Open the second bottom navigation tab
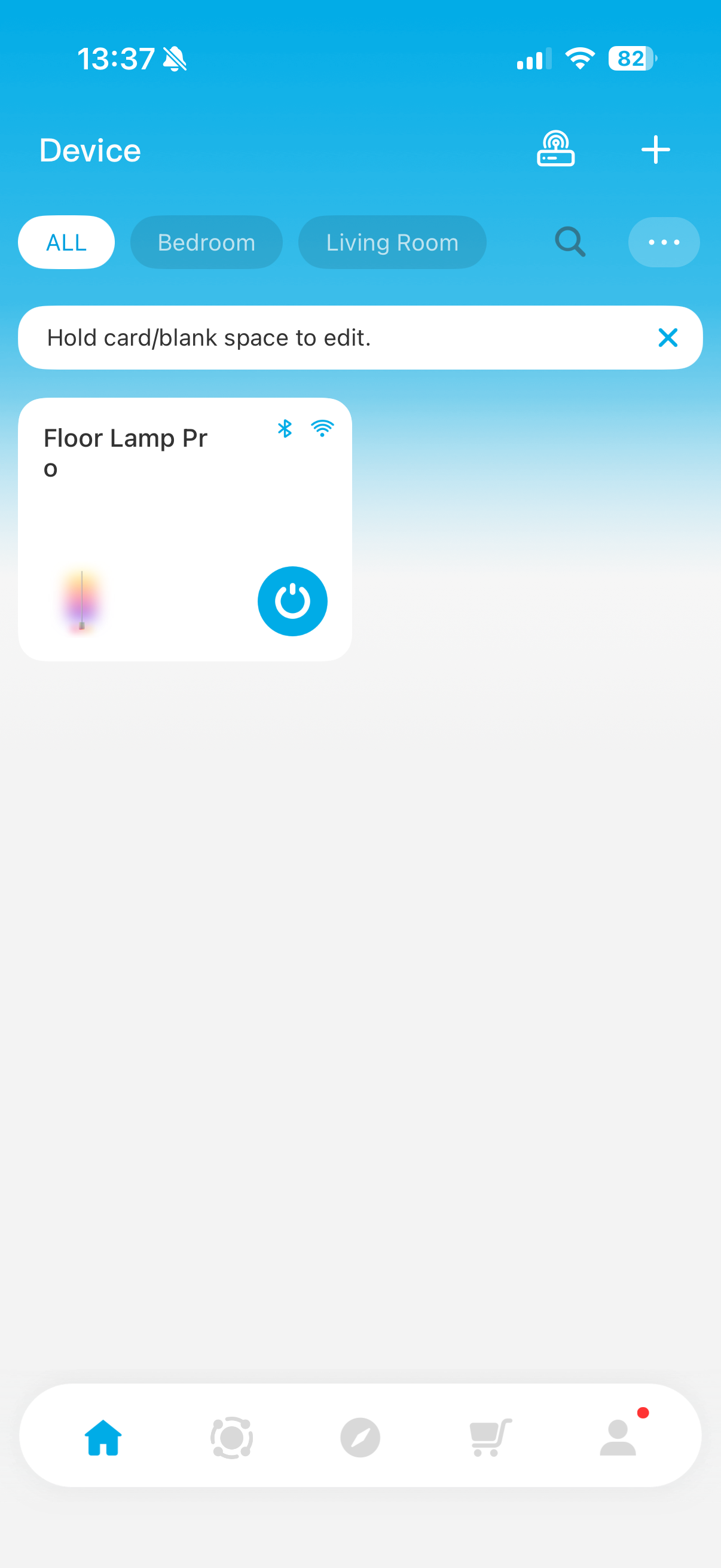The image size is (721, 1568). [x=232, y=1437]
